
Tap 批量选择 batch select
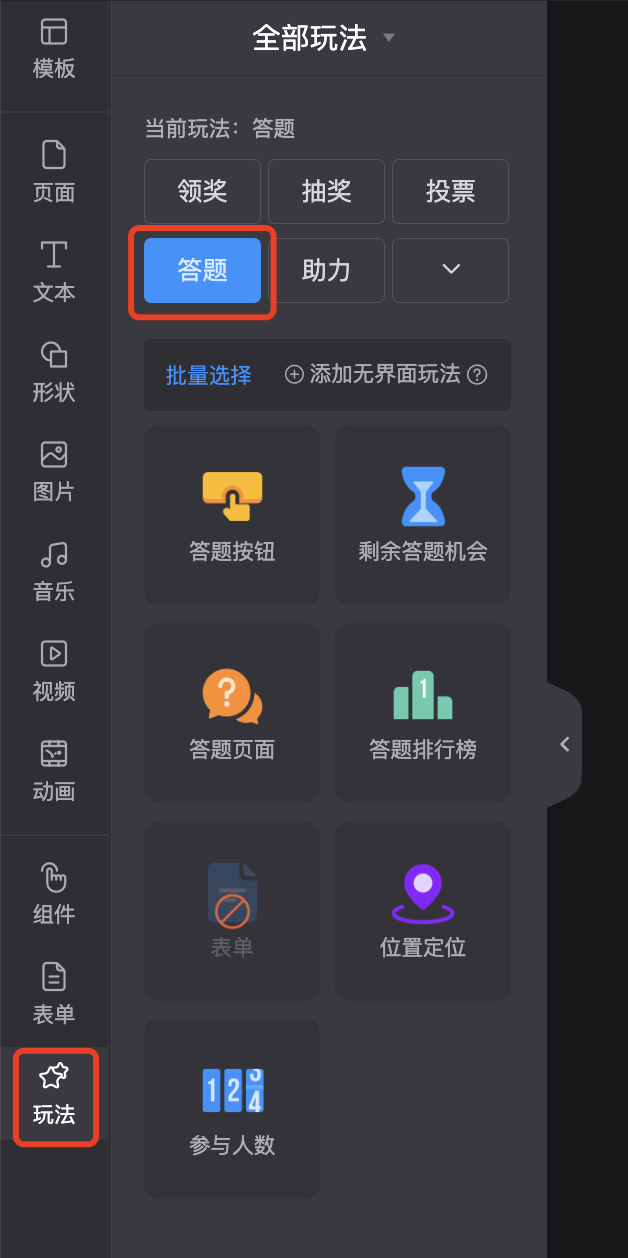208,375
